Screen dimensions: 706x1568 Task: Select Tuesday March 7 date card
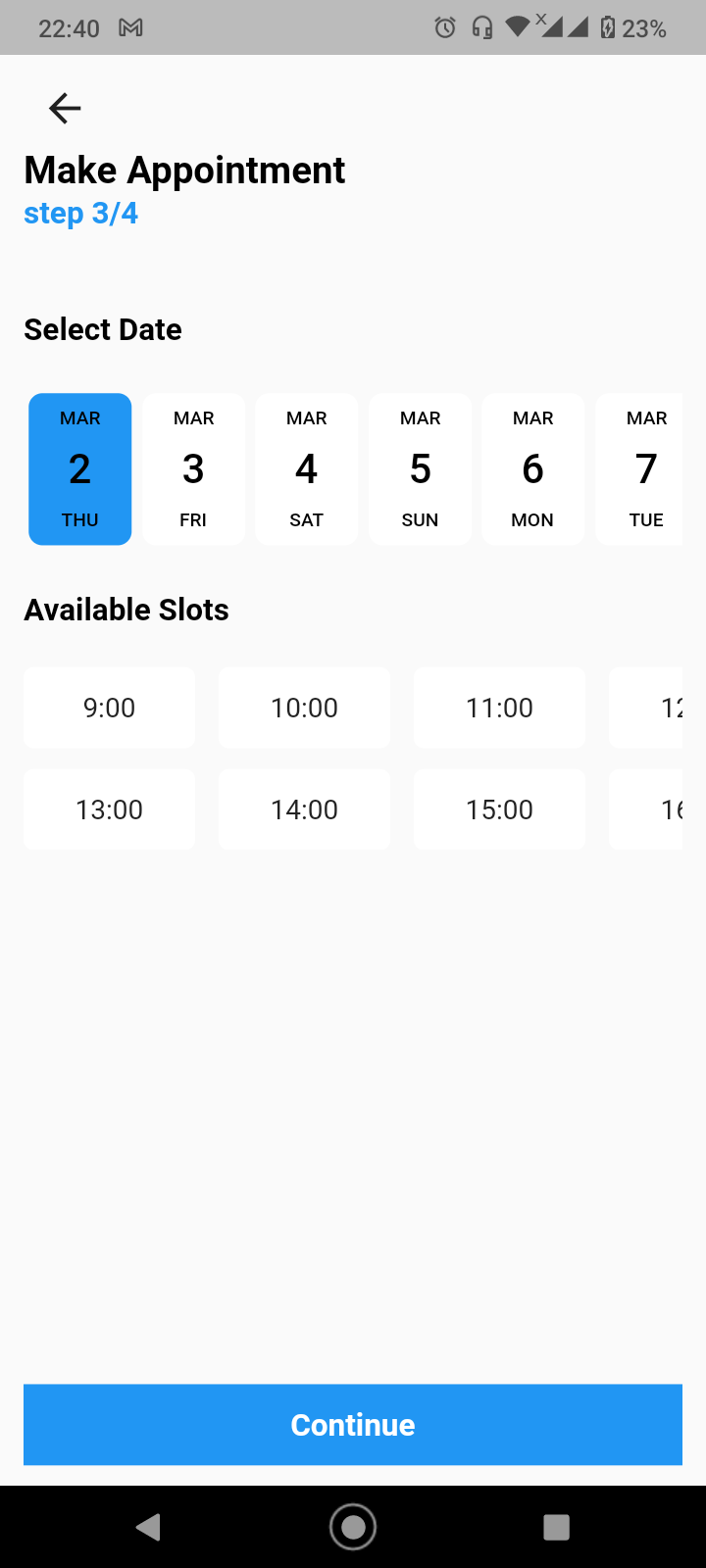click(646, 468)
